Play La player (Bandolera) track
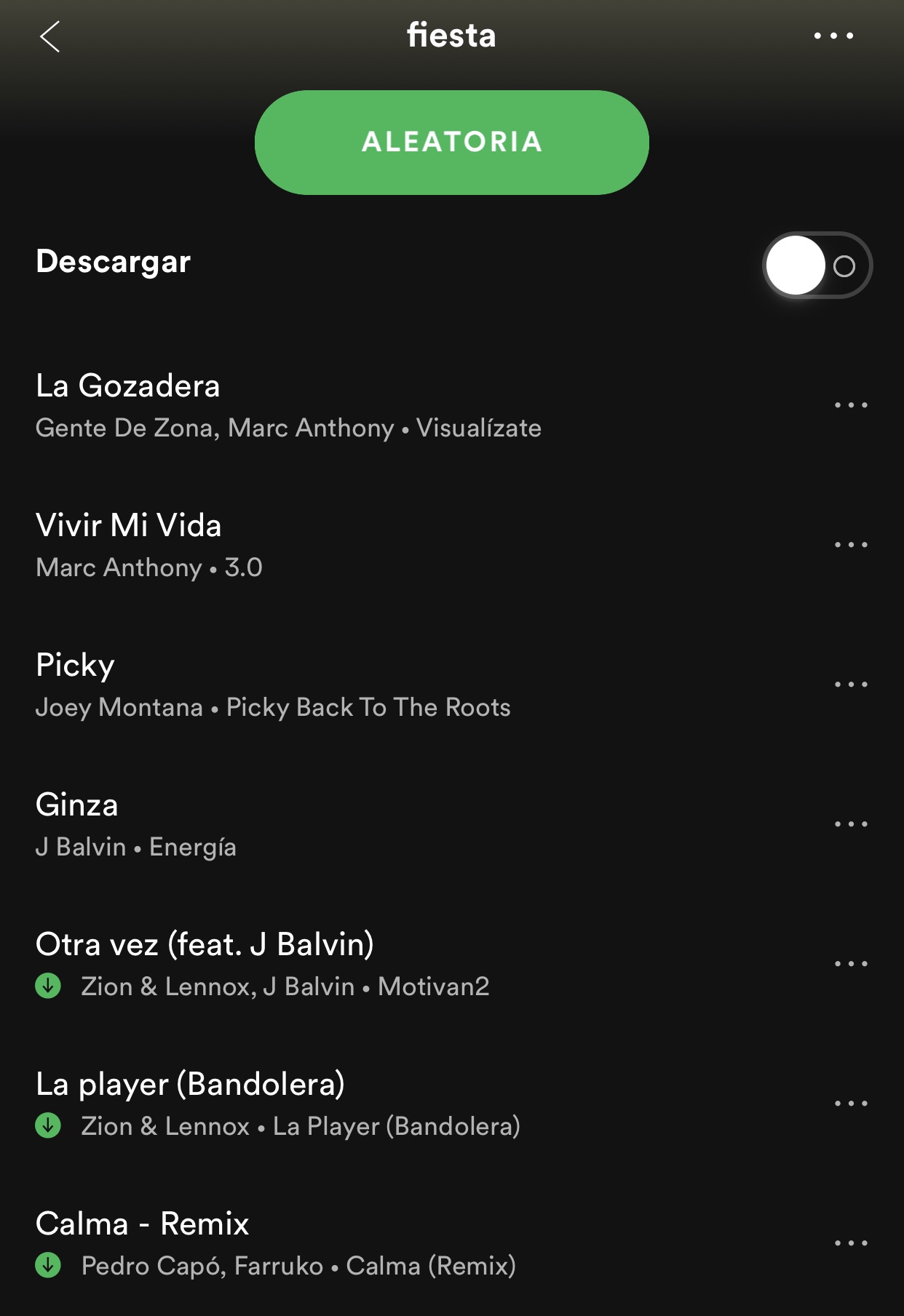Image resolution: width=904 pixels, height=1316 pixels. pyautogui.click(x=291, y=1104)
